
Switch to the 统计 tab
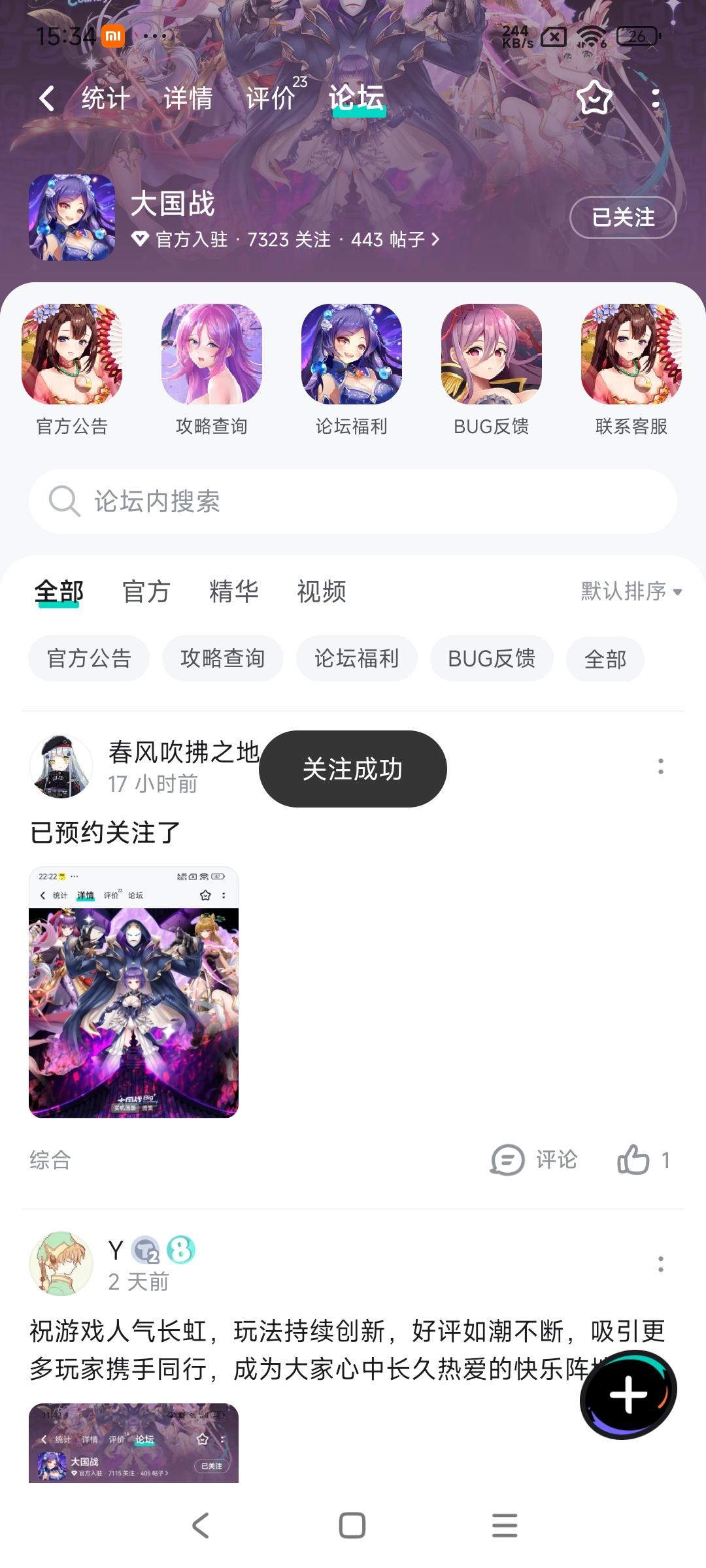click(105, 99)
